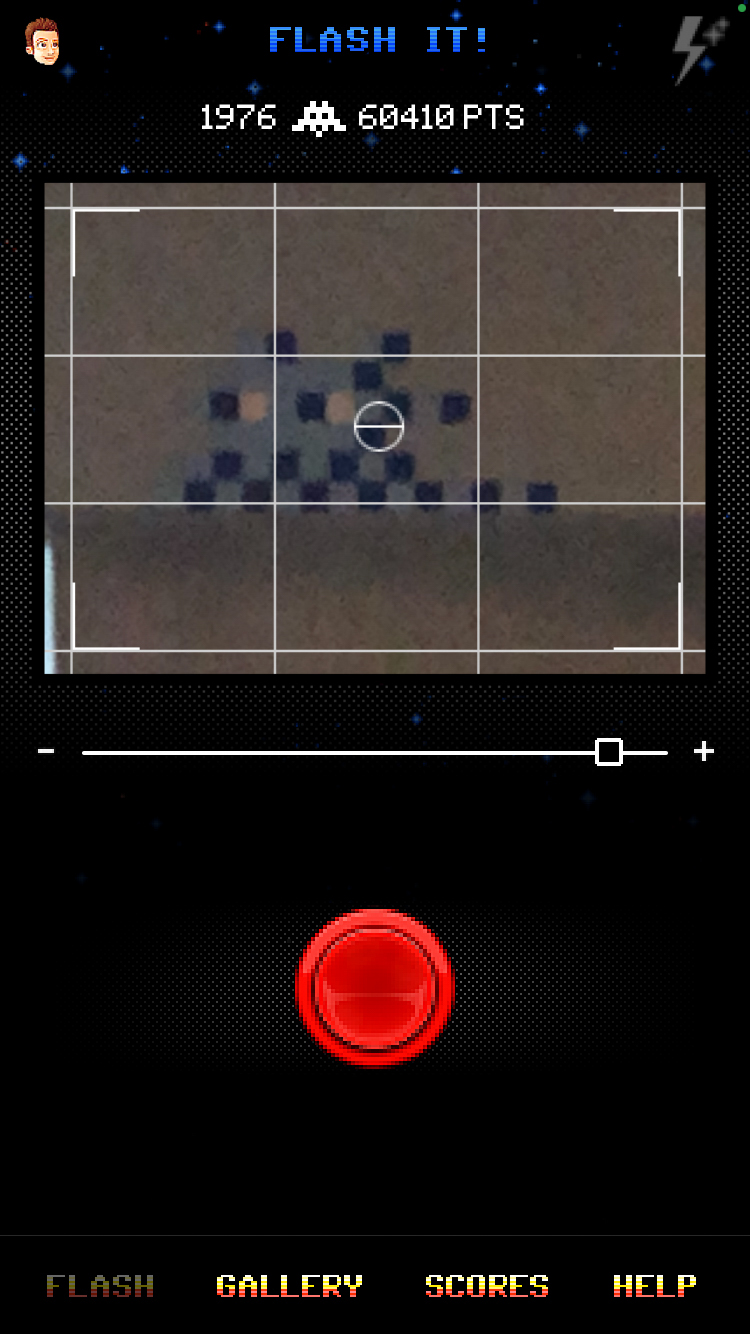
Task: Zoom out with the minus button
Action: tap(46, 751)
